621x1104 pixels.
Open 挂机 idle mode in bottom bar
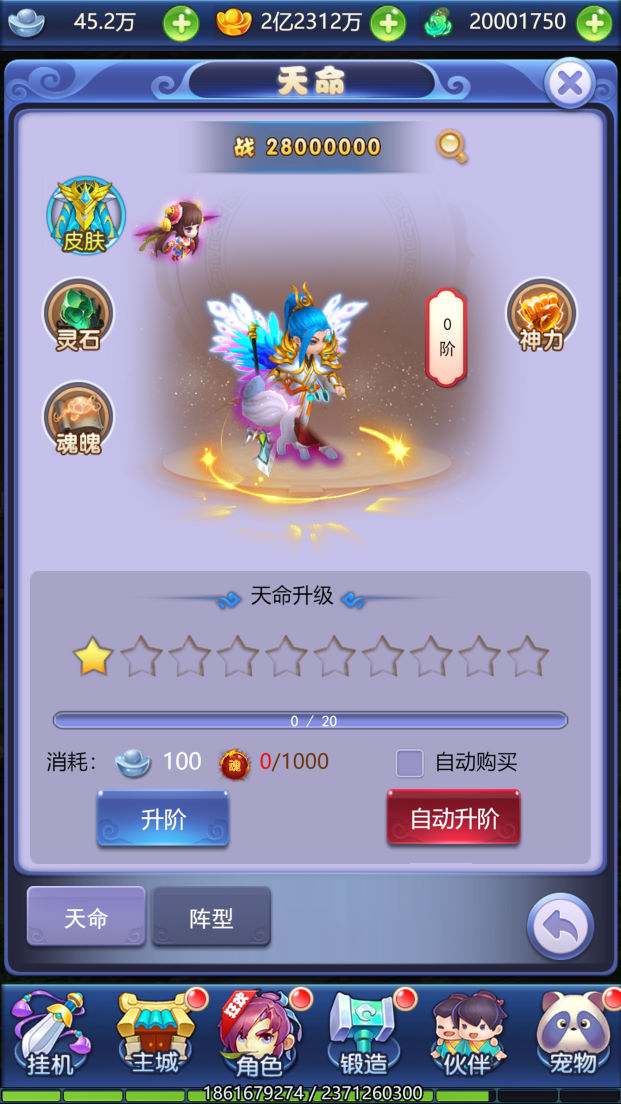click(50, 1033)
